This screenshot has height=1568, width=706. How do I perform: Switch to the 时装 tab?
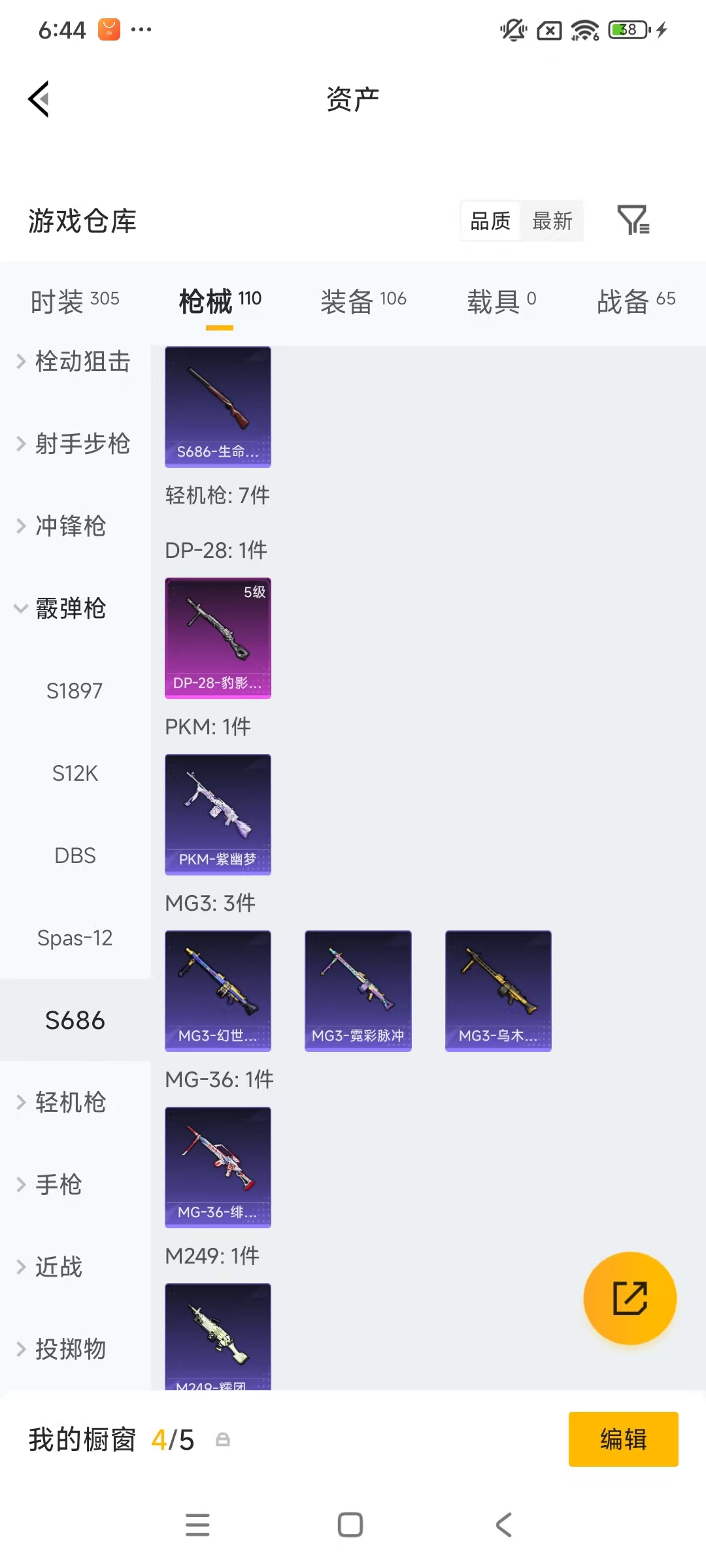[x=75, y=301]
